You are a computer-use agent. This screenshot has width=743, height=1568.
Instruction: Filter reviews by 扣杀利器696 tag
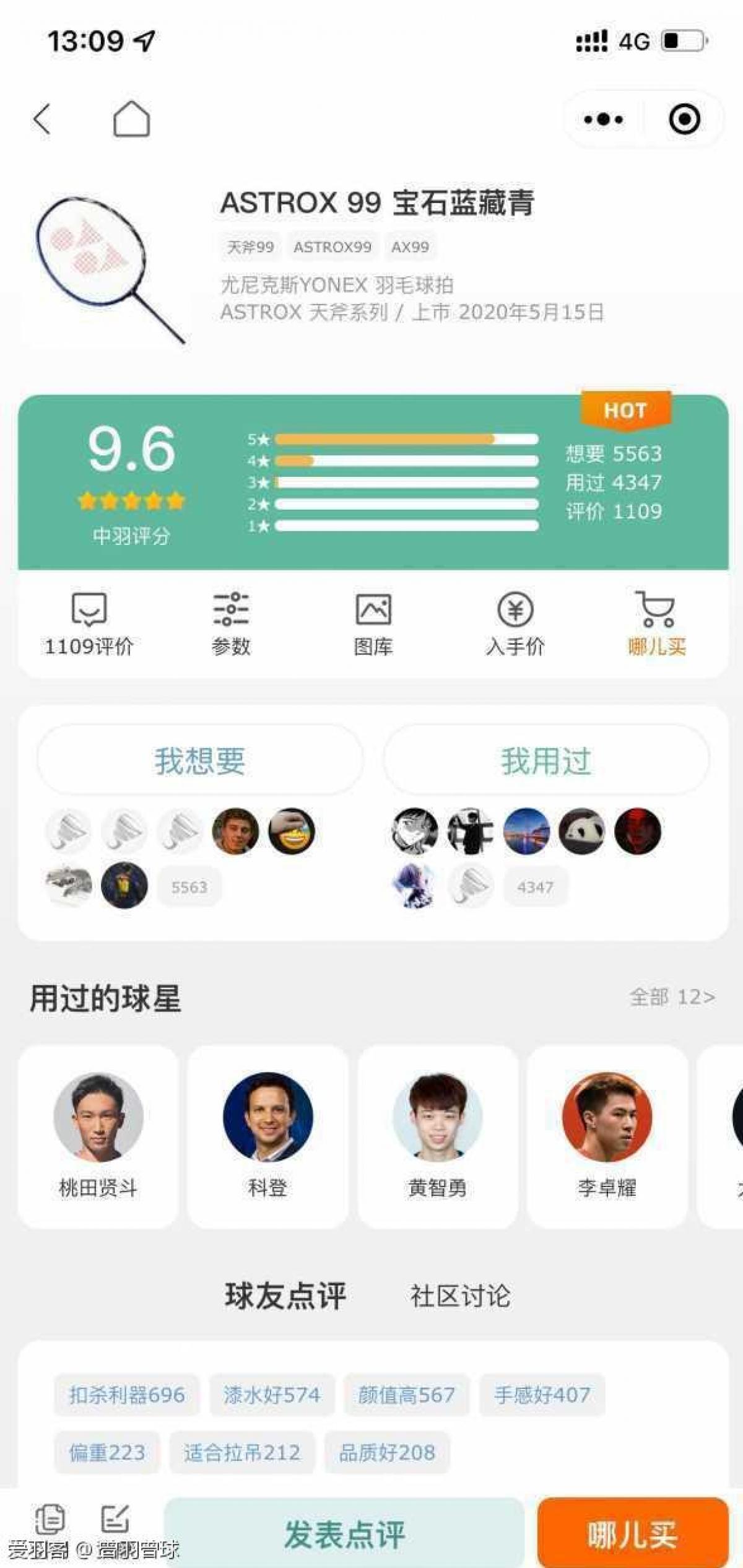click(127, 1395)
